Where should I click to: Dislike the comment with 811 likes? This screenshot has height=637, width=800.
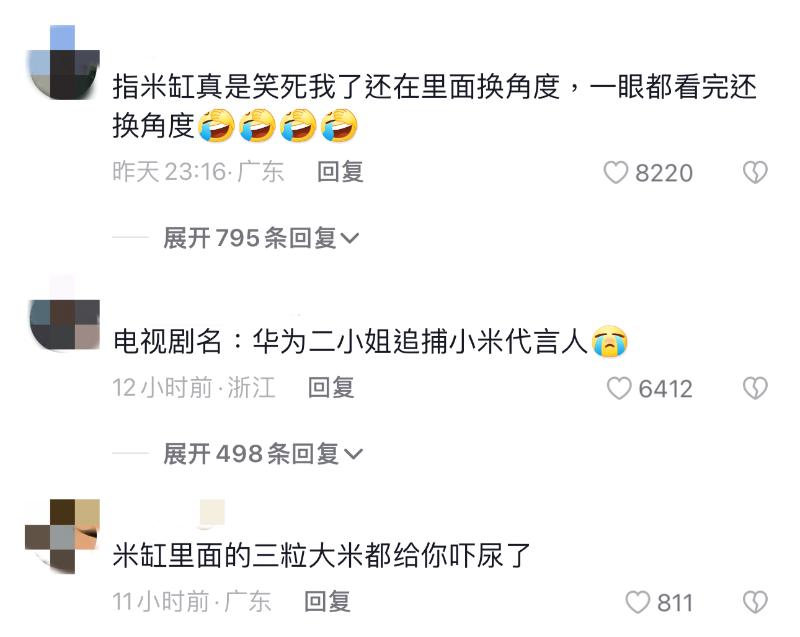tap(754, 602)
